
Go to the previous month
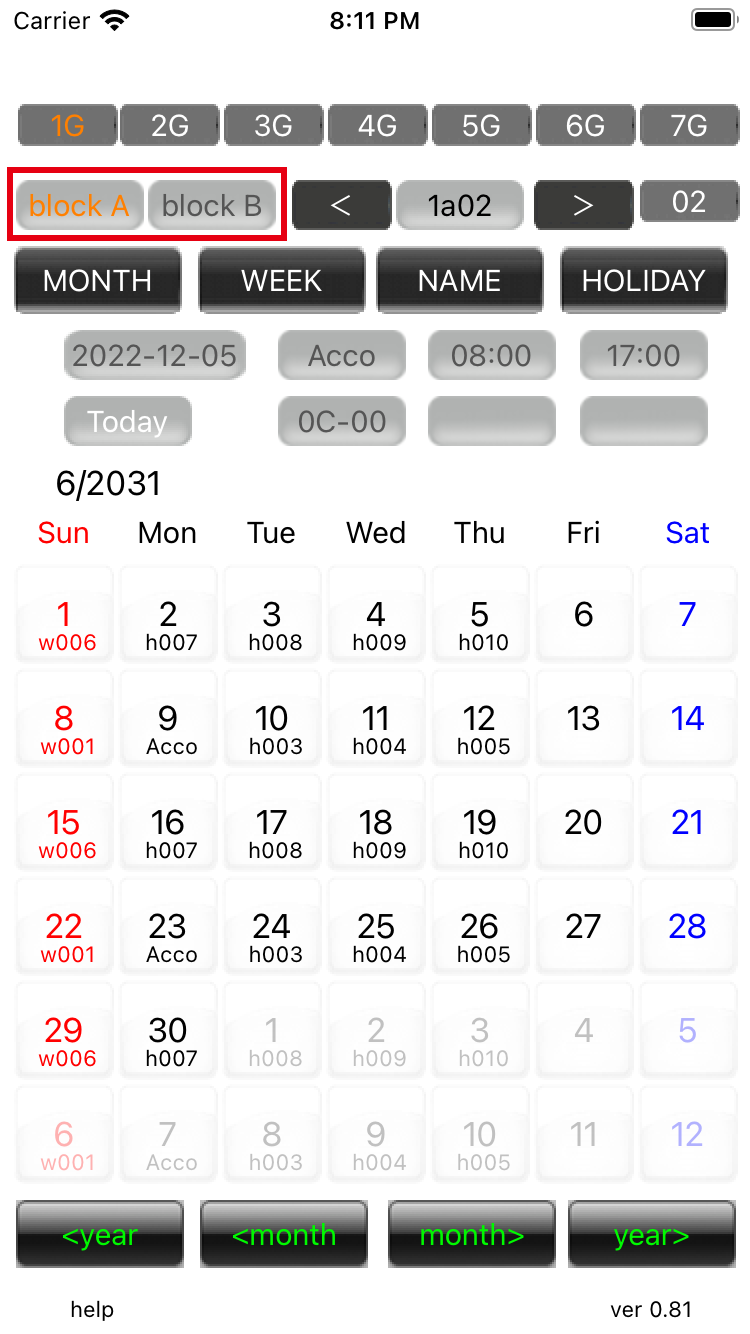[x=284, y=1235]
